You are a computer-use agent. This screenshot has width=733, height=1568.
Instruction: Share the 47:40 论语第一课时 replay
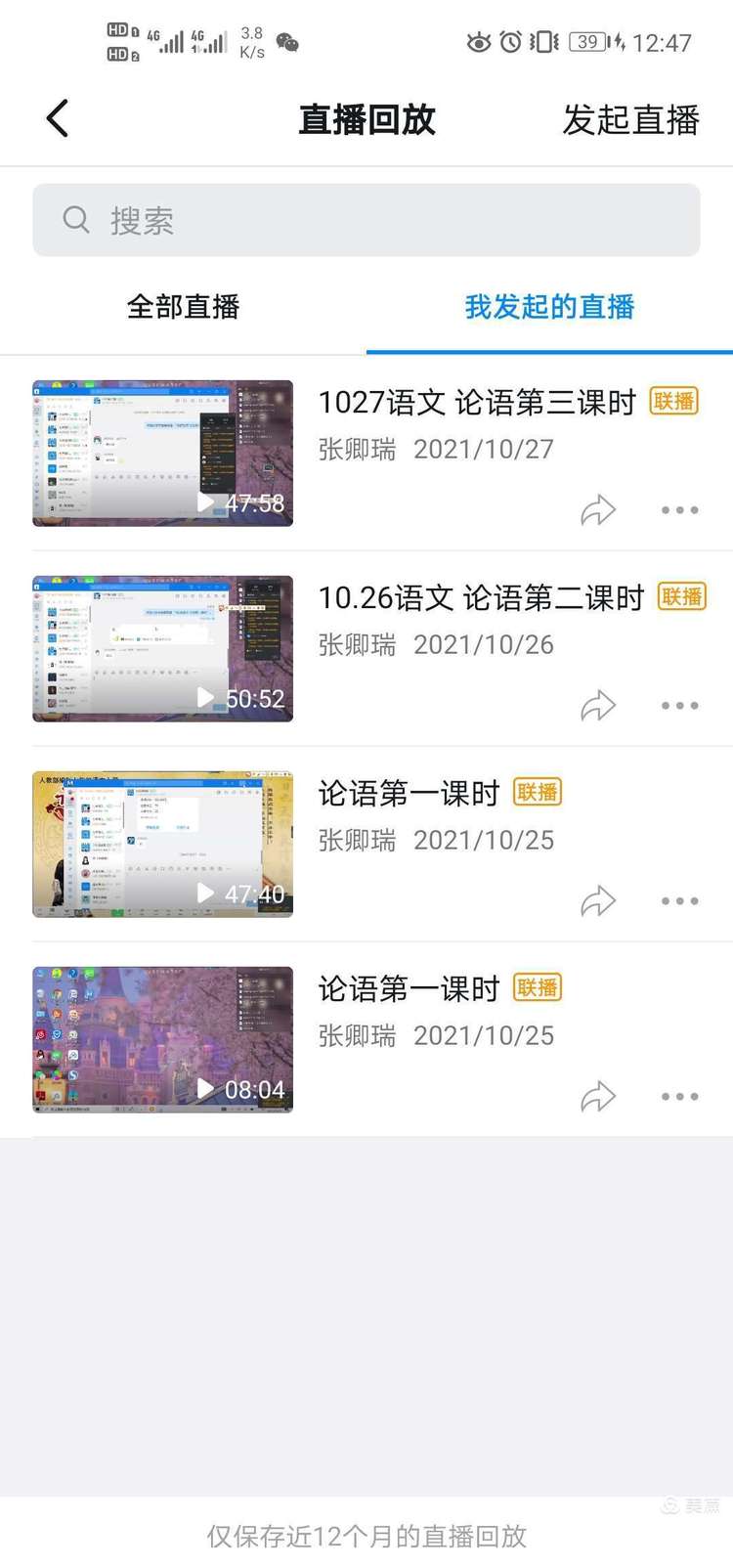click(598, 900)
